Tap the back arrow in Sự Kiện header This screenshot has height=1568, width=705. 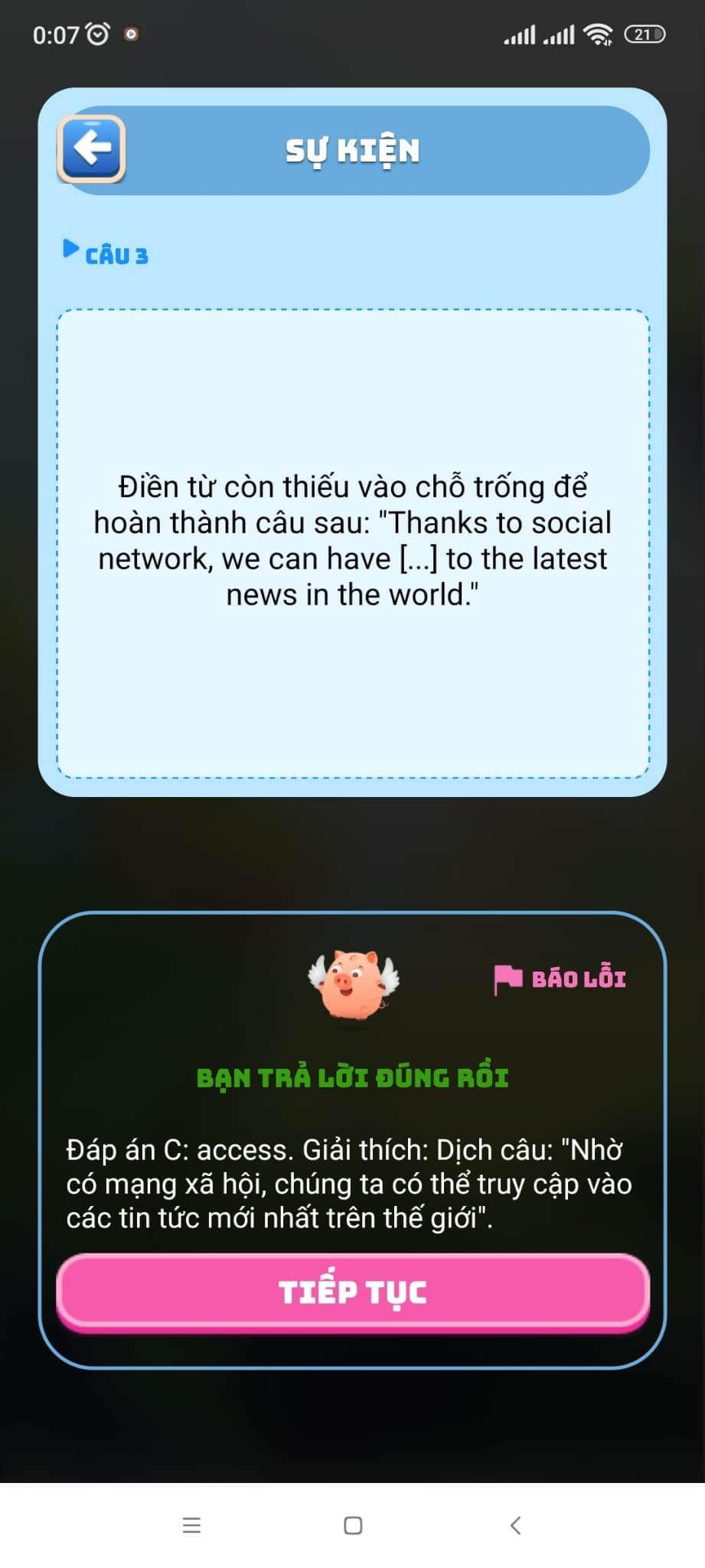pyautogui.click(x=91, y=149)
